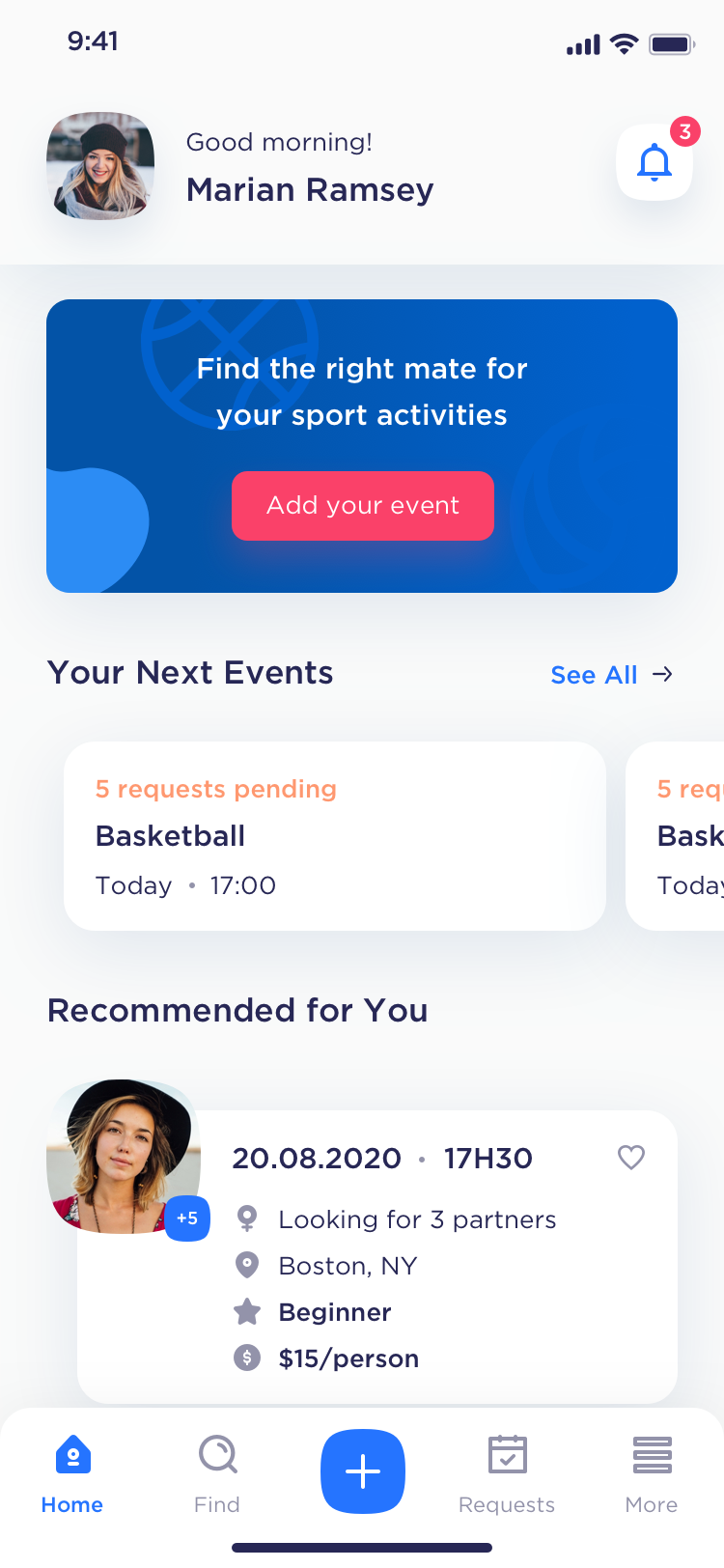
Task: Open the Basketball event at 17:00
Action: tap(334, 836)
